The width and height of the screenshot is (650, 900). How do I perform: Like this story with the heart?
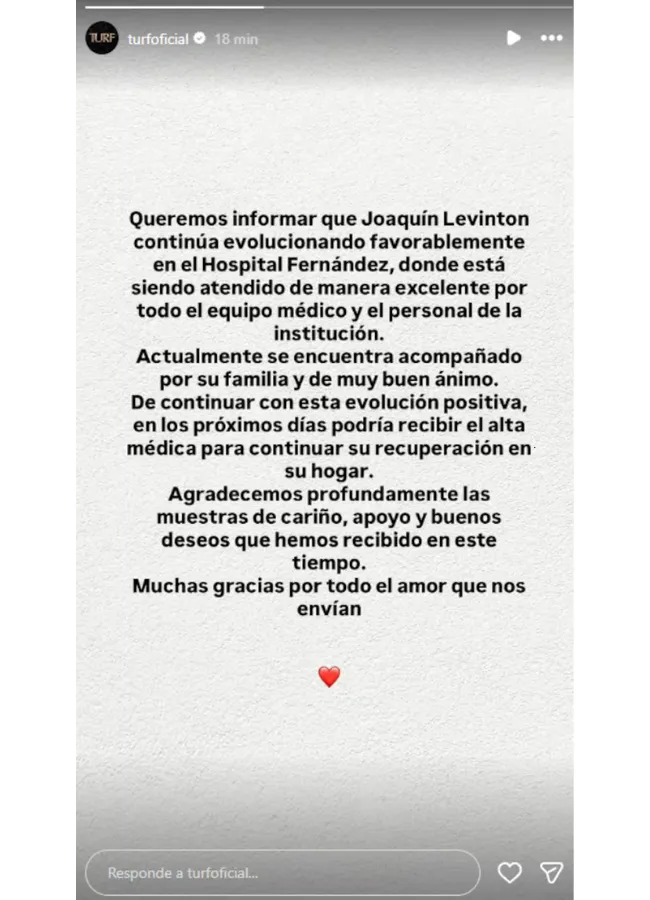click(x=510, y=873)
